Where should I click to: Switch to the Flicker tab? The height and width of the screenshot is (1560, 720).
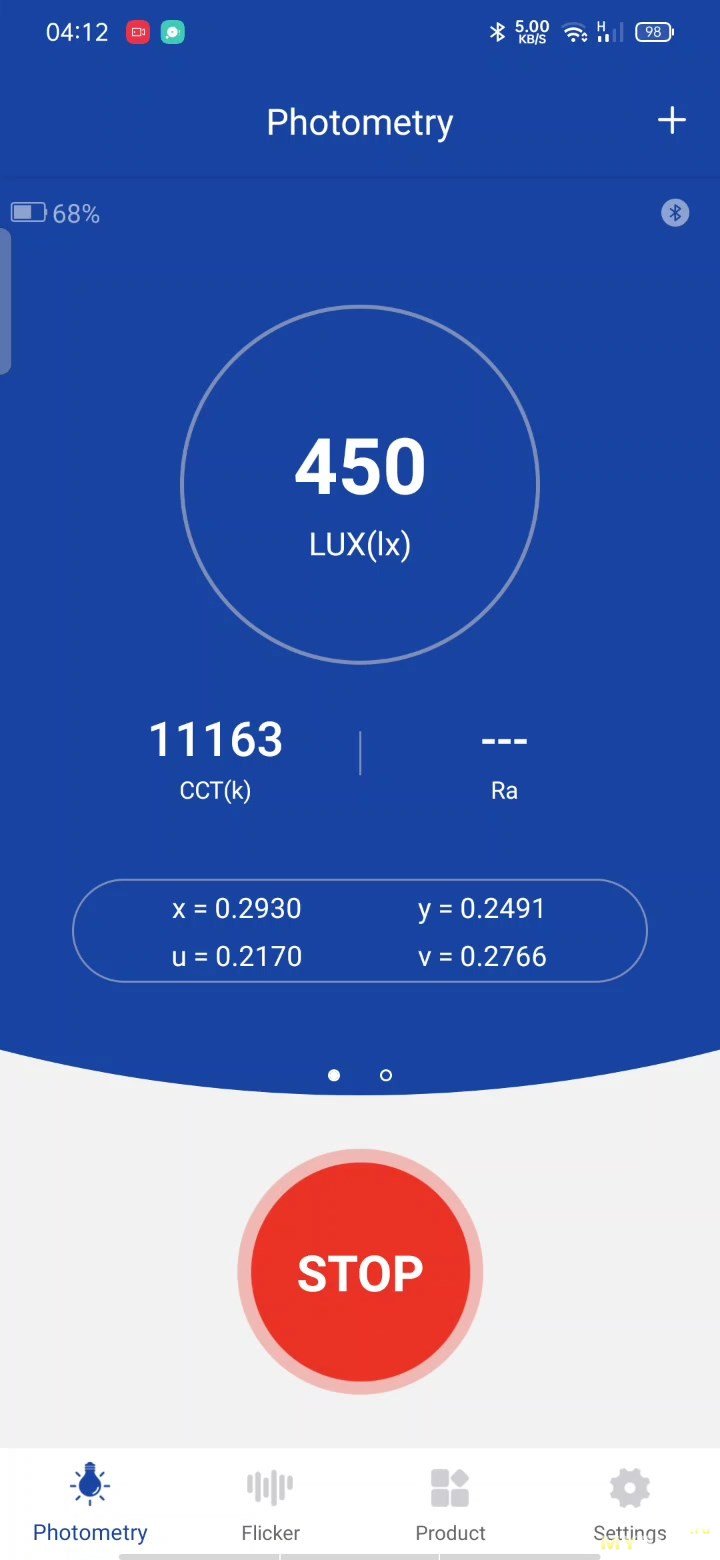click(x=270, y=1504)
